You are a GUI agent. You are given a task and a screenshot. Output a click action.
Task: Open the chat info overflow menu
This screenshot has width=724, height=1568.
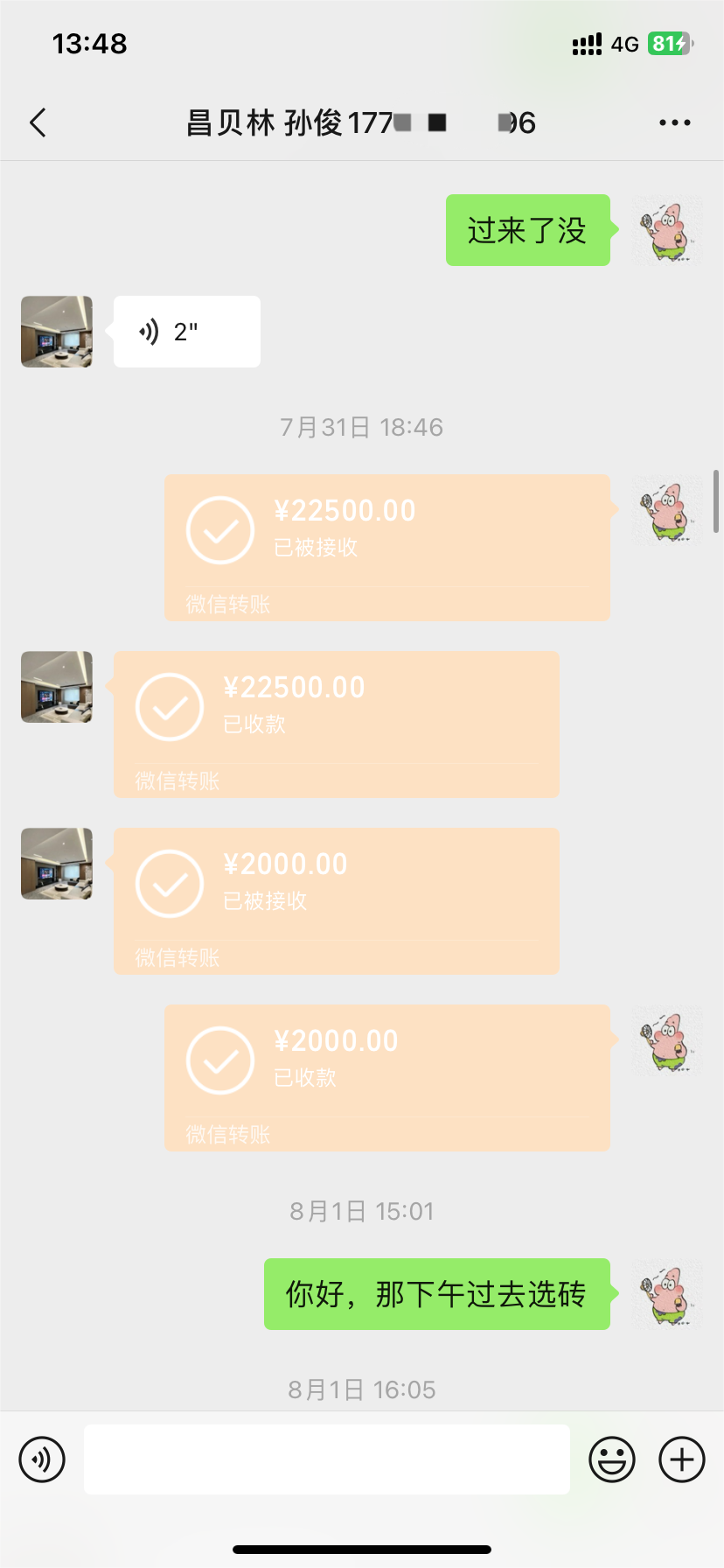coord(674,123)
